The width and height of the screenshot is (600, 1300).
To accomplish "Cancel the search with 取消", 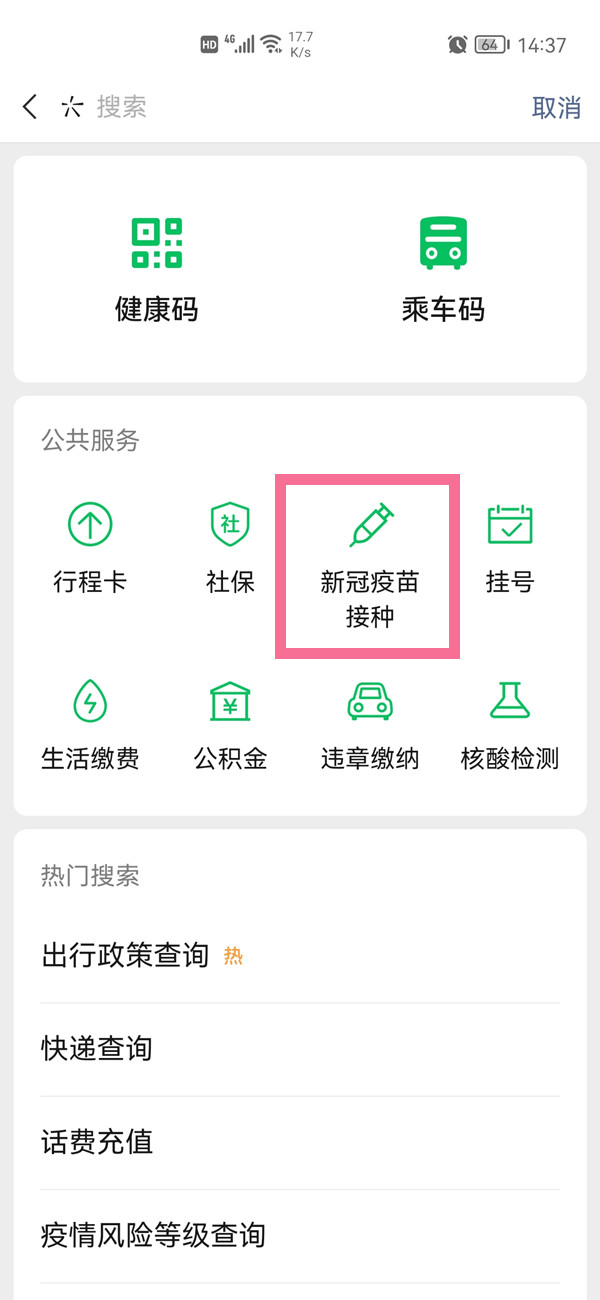I will click(556, 107).
